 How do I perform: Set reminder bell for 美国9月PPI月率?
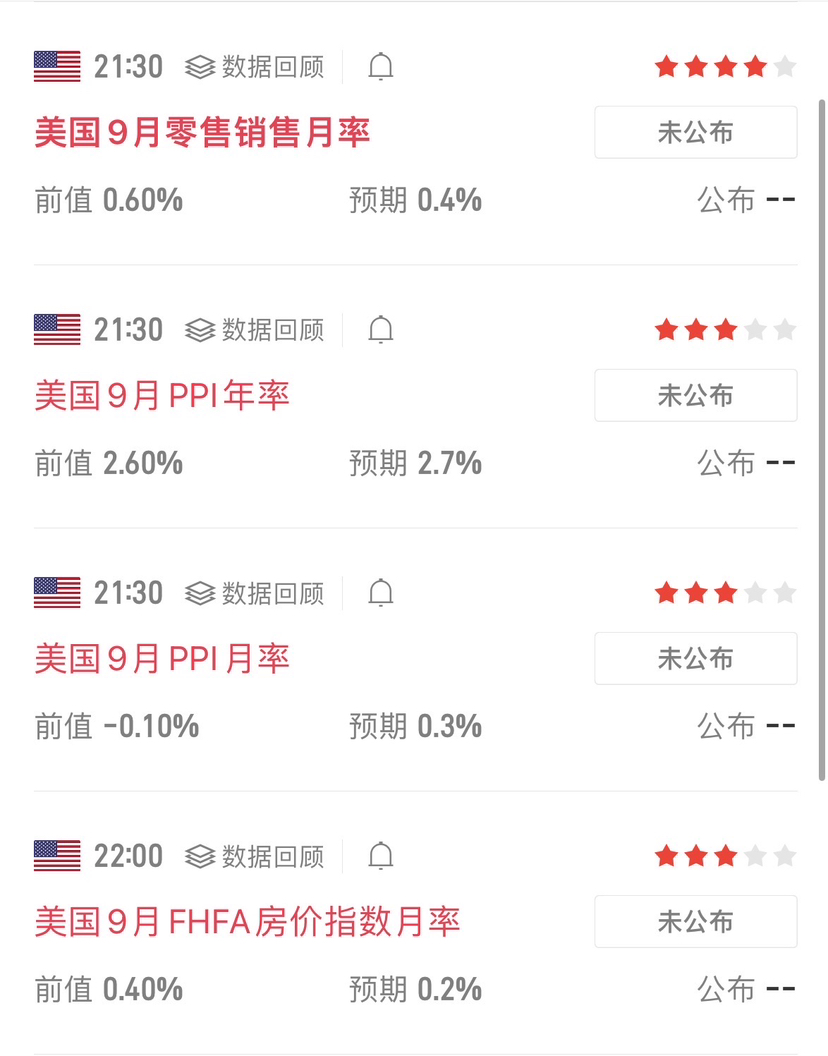[x=381, y=593]
